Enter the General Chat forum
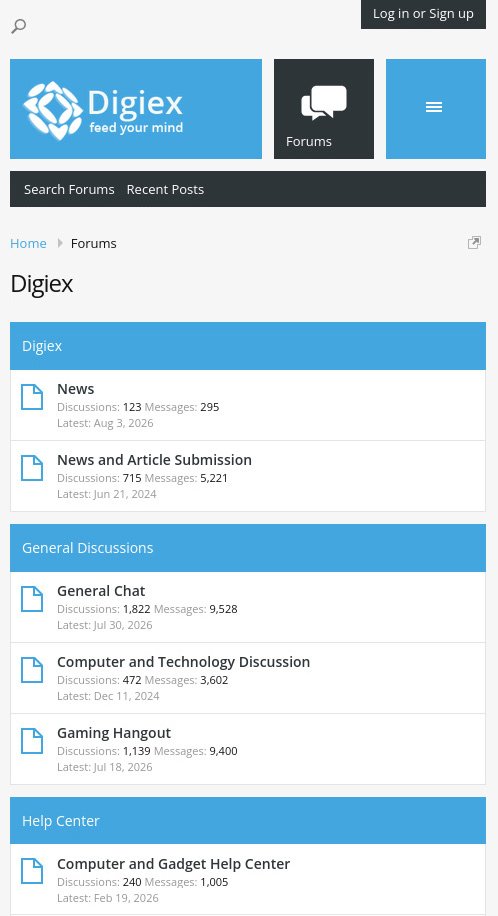Viewport: 498px width, 916px height. [101, 591]
